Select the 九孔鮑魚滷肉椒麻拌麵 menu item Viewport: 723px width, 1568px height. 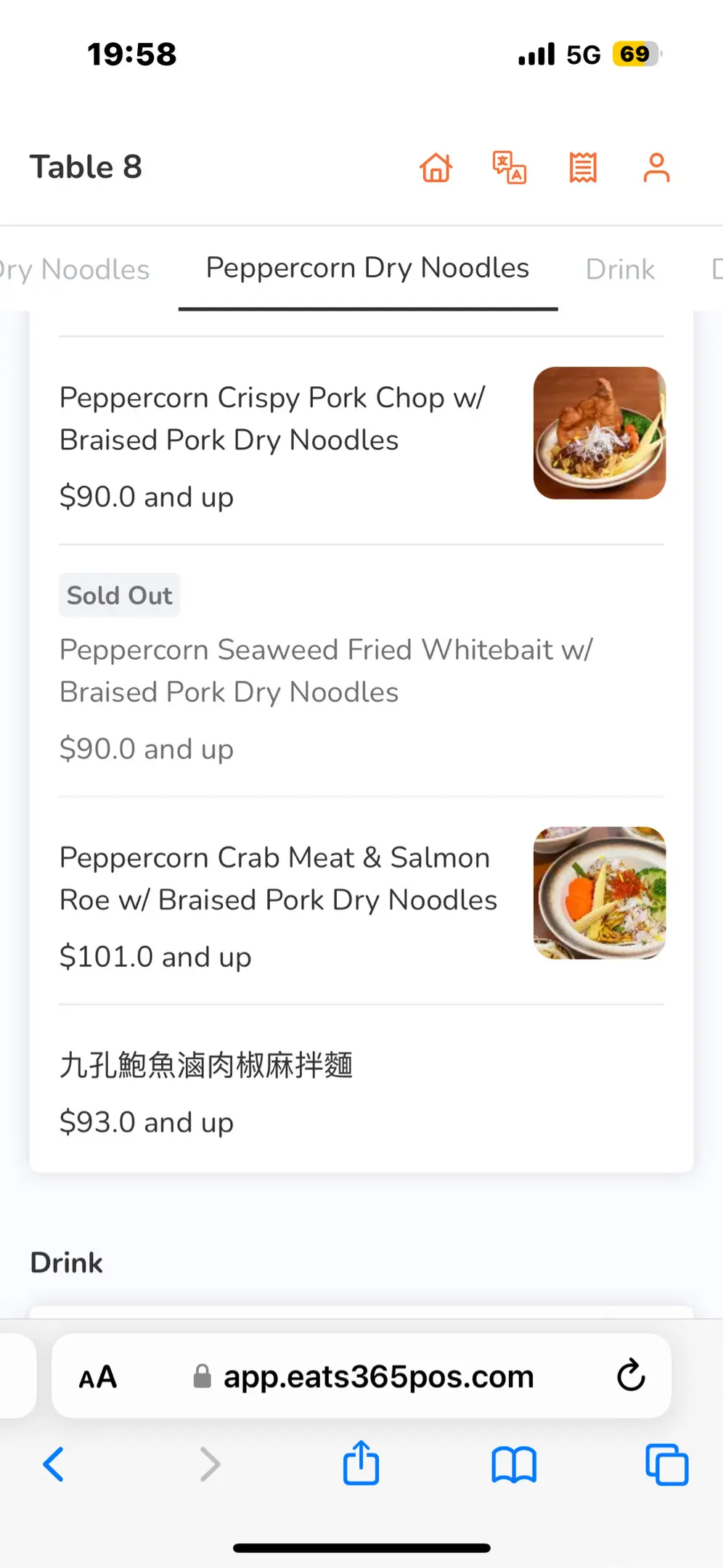(206, 1066)
